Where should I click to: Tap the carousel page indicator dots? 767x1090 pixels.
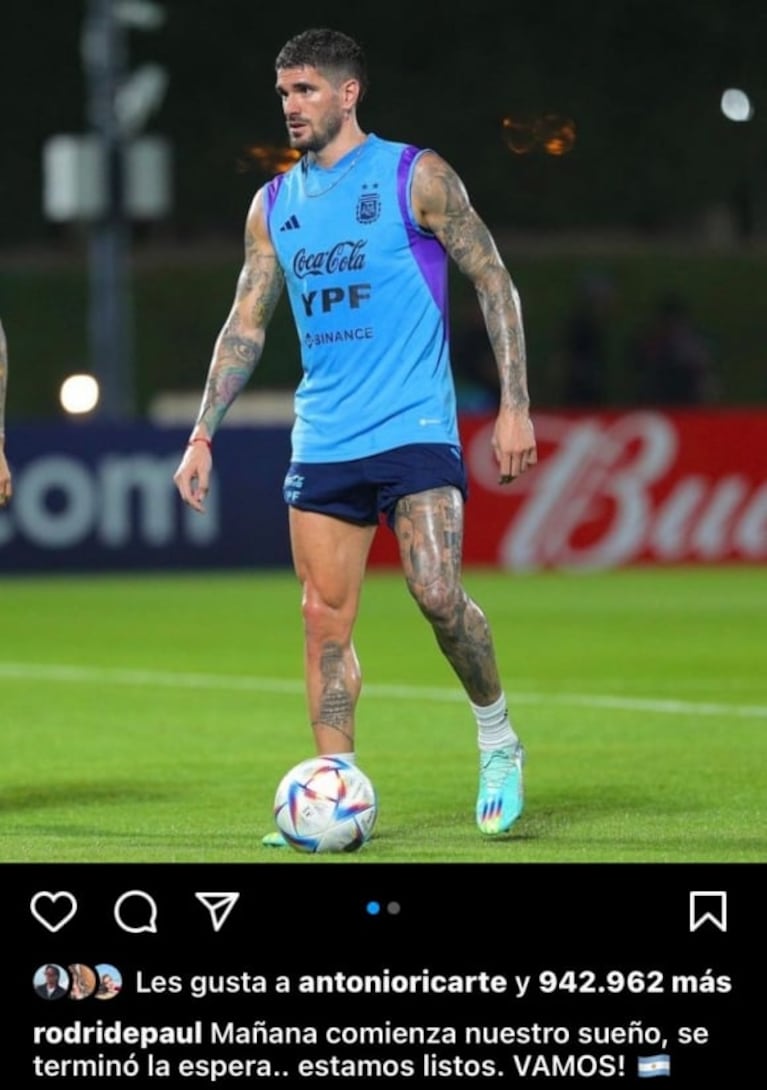pyautogui.click(x=384, y=908)
